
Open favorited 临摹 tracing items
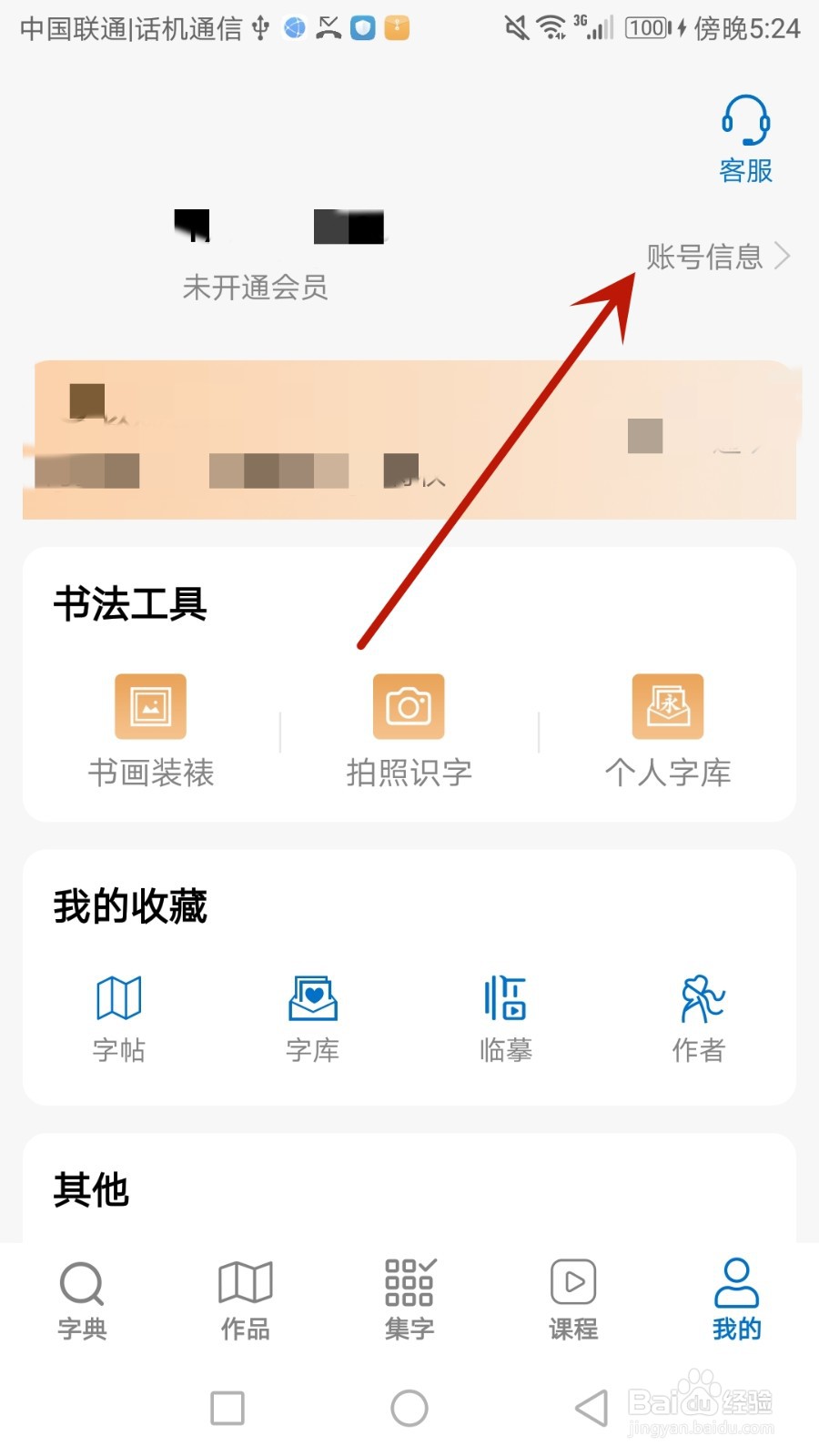coord(506,1019)
